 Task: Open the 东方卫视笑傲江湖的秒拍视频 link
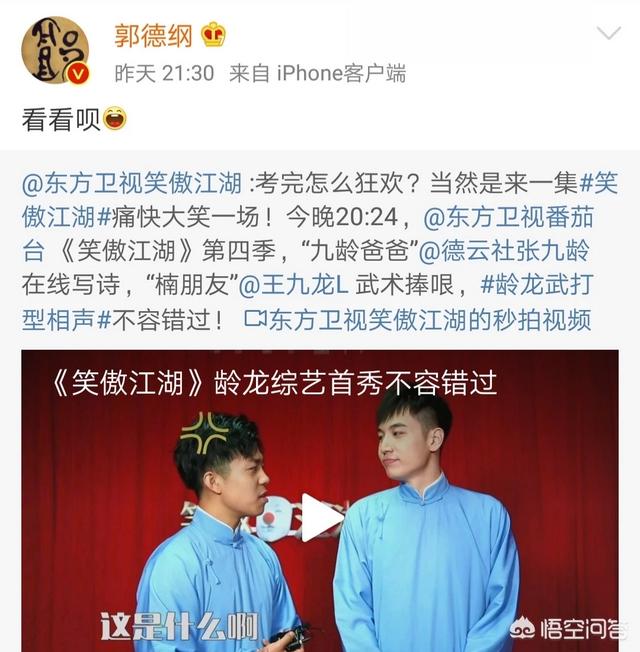pyautogui.click(x=418, y=320)
